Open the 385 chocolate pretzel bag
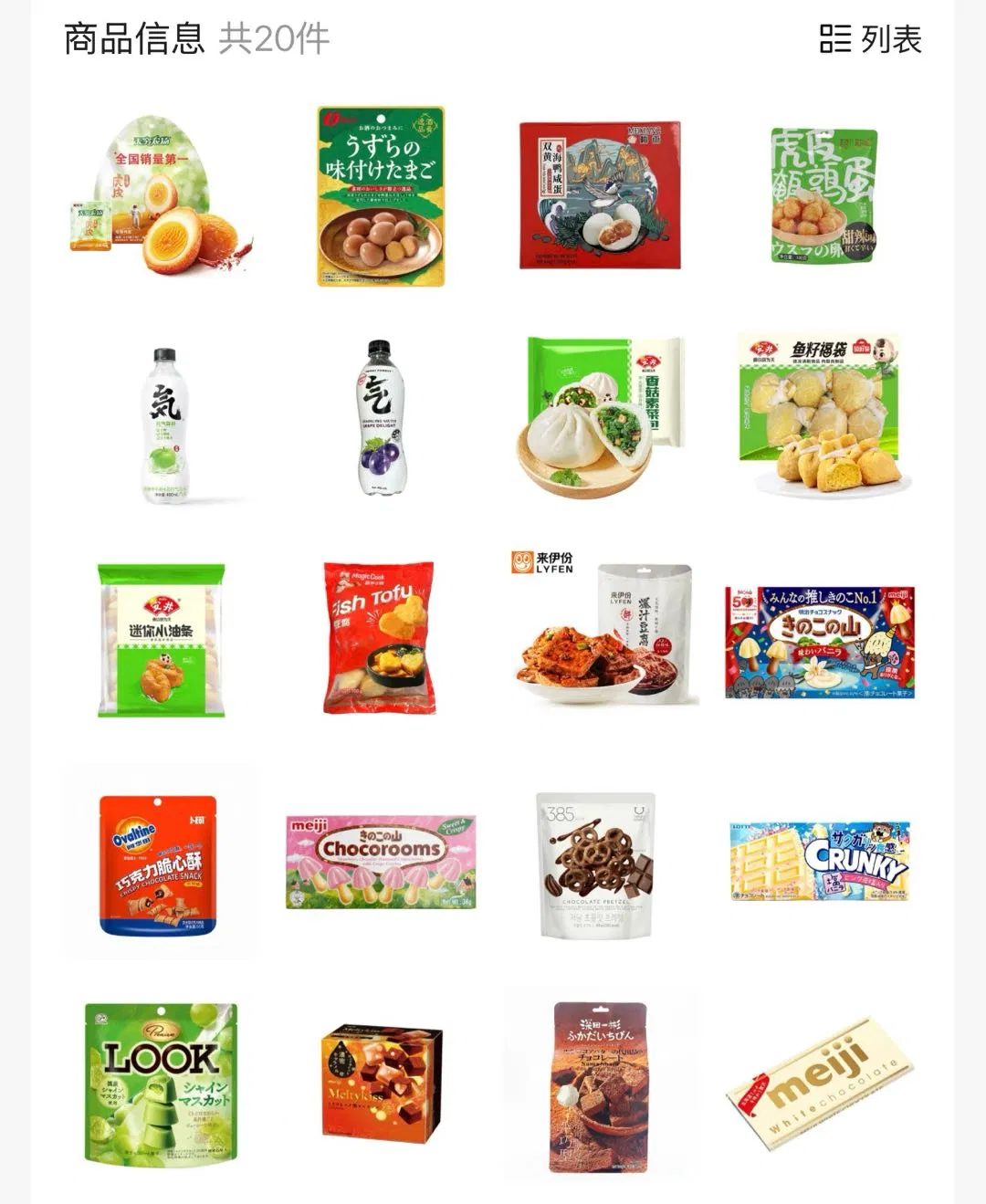 point(595,864)
